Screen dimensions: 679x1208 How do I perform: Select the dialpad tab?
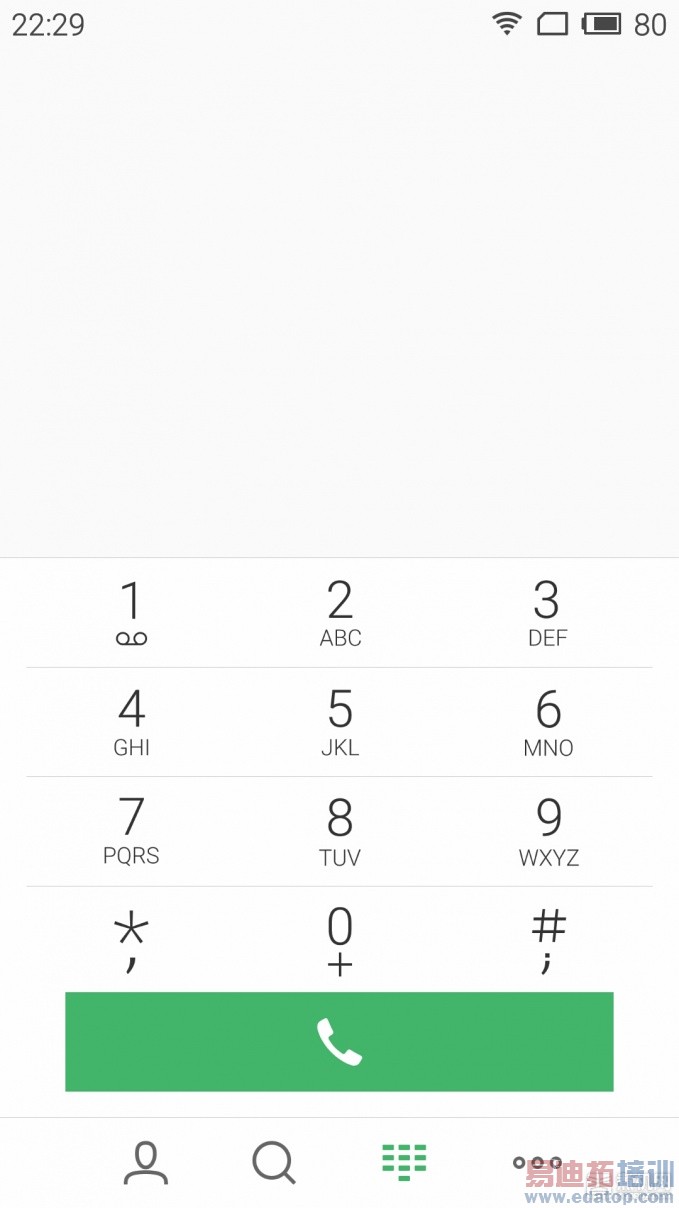[404, 1162]
